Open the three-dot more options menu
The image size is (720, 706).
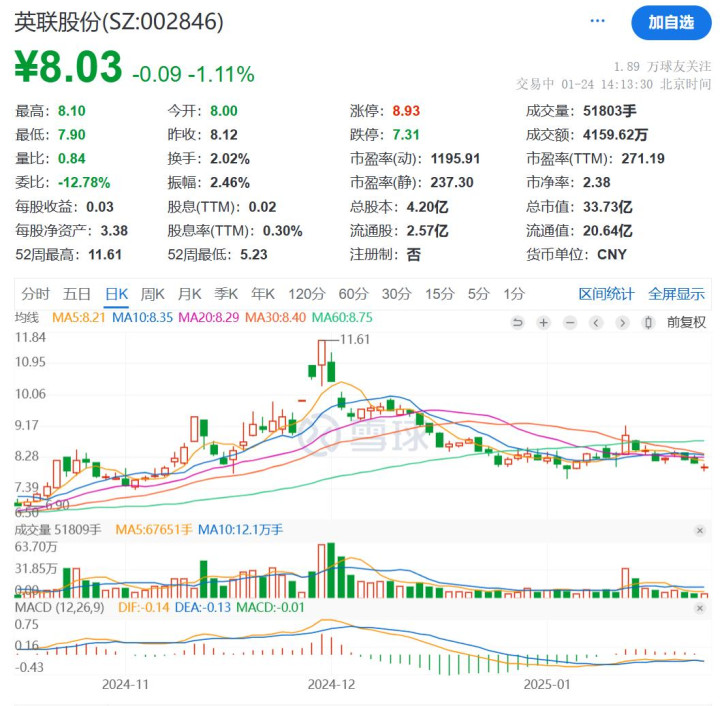tap(598, 21)
